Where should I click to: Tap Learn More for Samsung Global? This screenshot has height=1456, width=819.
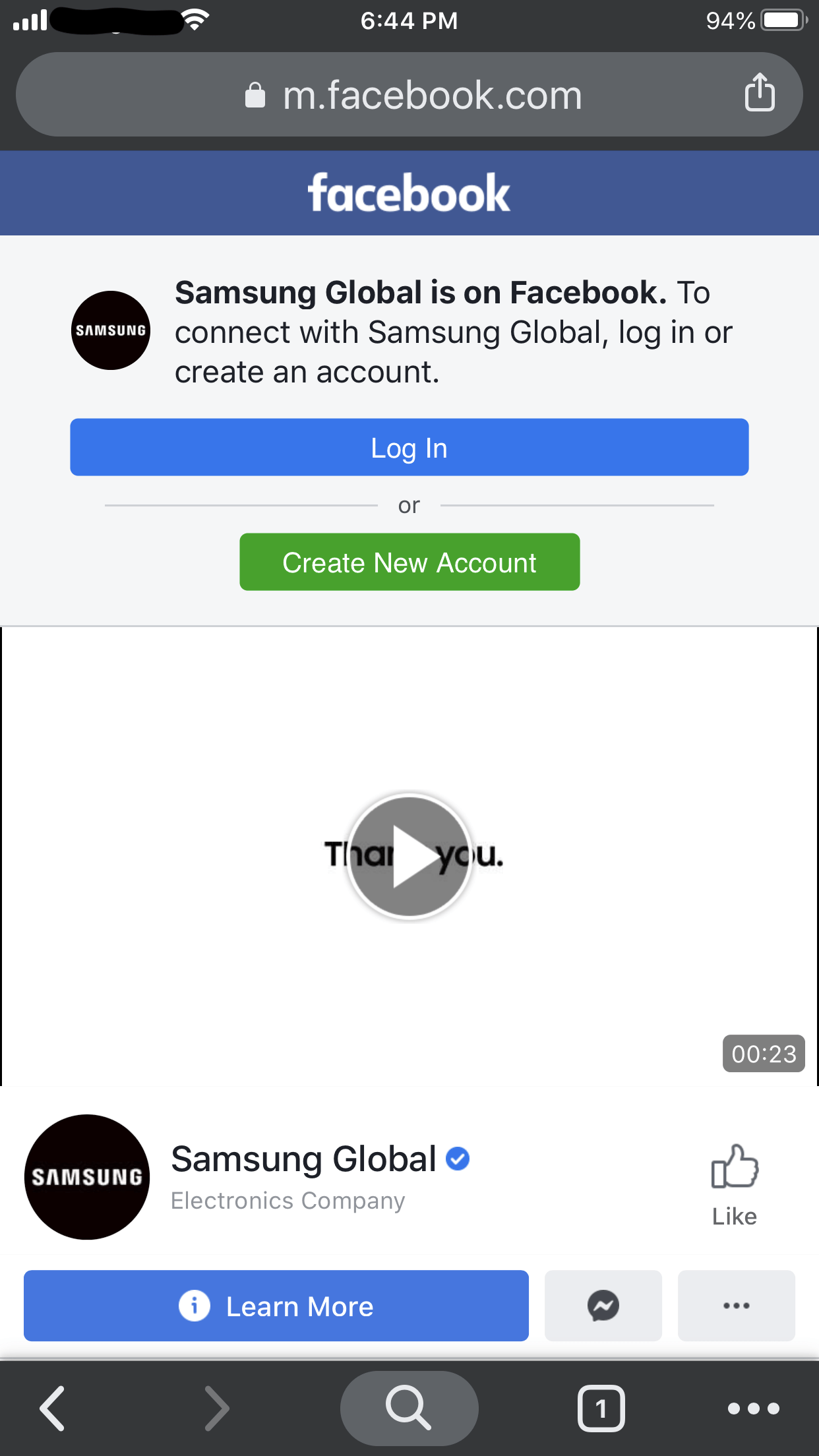pos(276,1306)
